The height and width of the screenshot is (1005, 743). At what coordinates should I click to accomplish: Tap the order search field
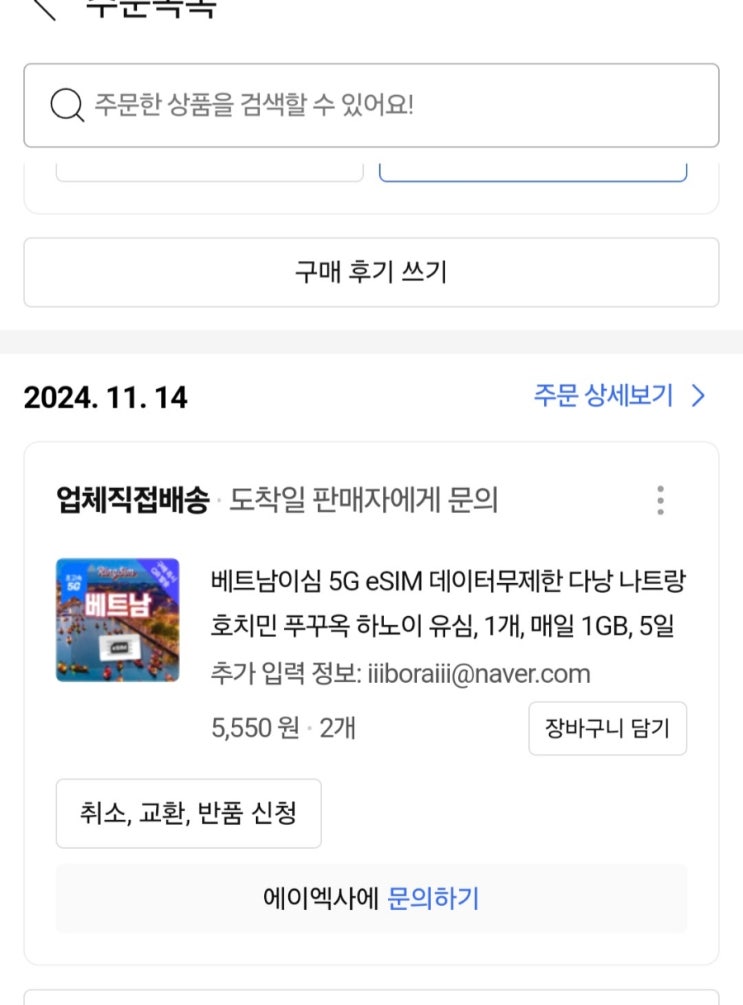click(371, 105)
